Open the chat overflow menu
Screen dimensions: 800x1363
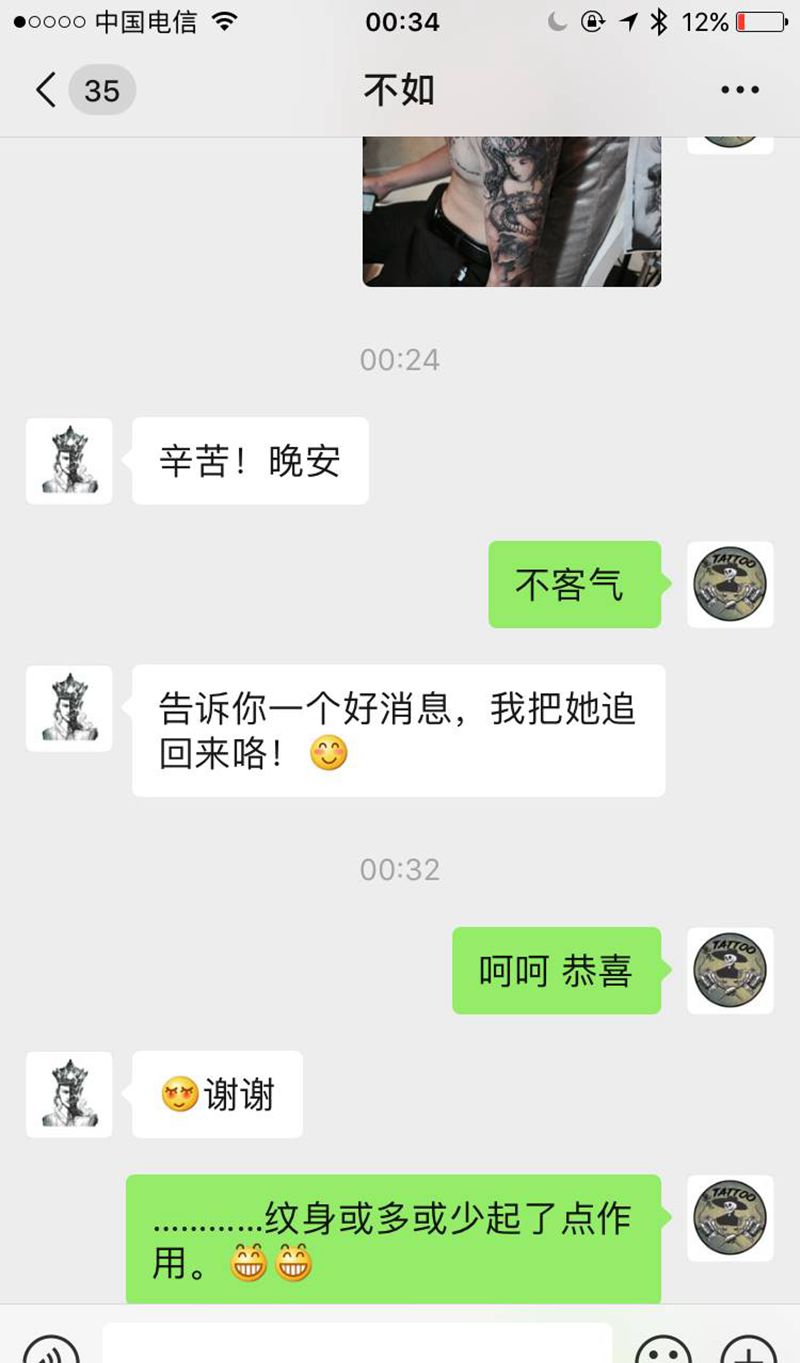click(x=739, y=91)
